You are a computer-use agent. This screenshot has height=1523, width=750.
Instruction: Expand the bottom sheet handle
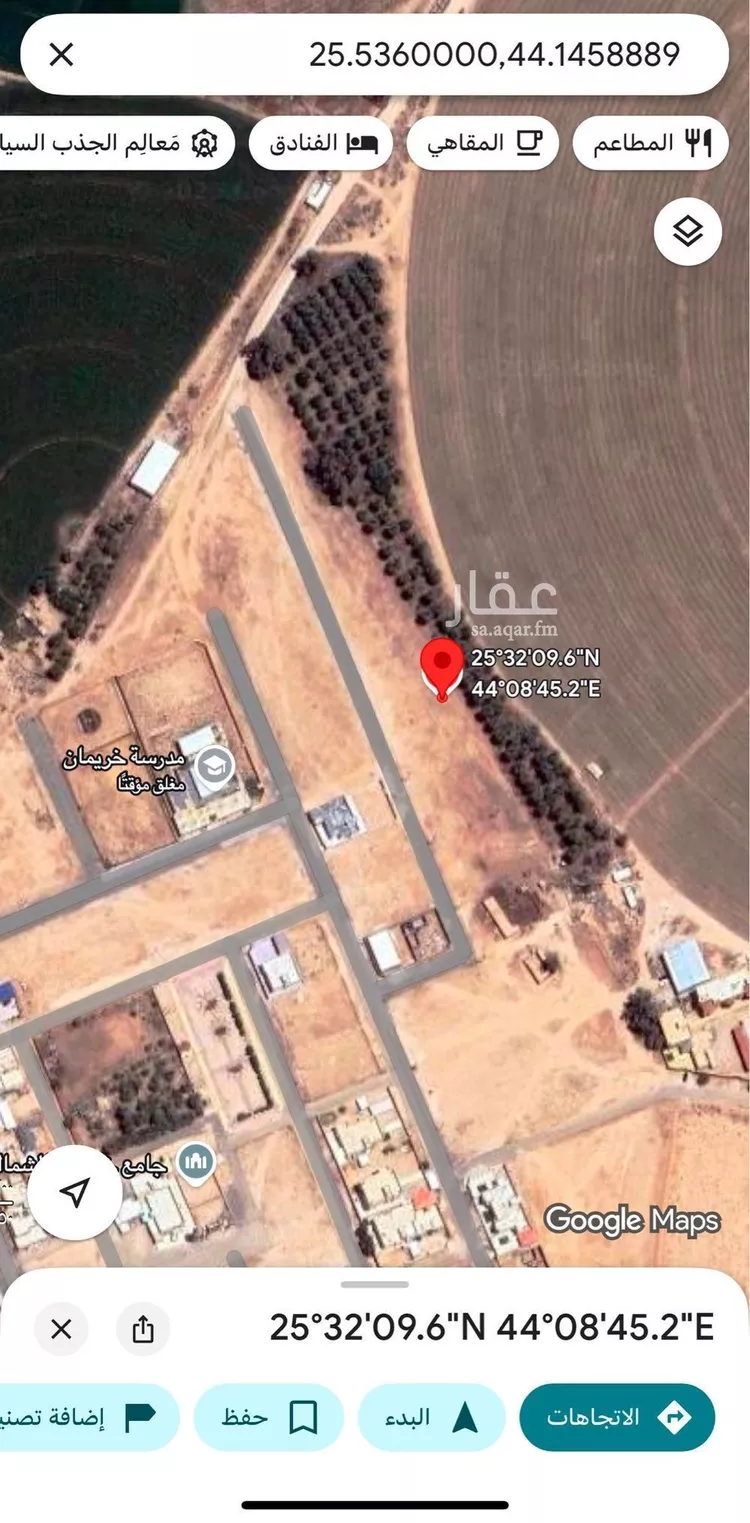374,1284
